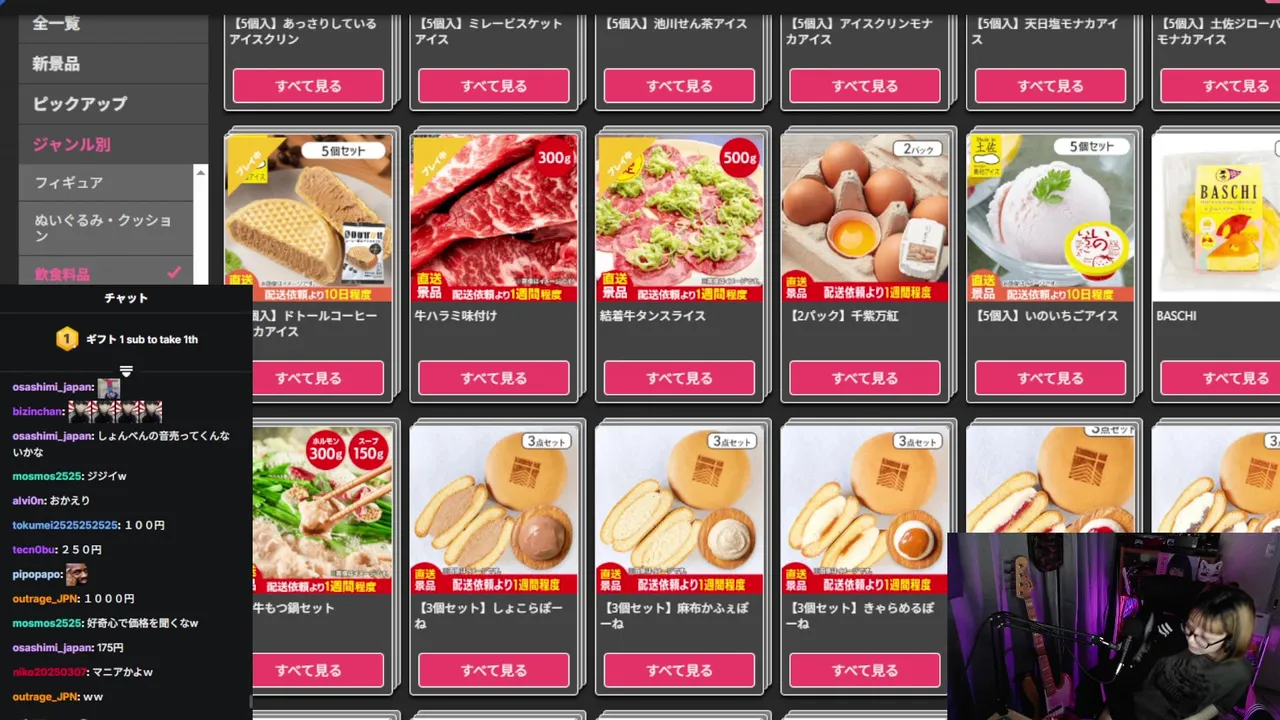Open the 牛ハラミ味付け product image
This screenshot has height=720, width=1280.
(494, 217)
